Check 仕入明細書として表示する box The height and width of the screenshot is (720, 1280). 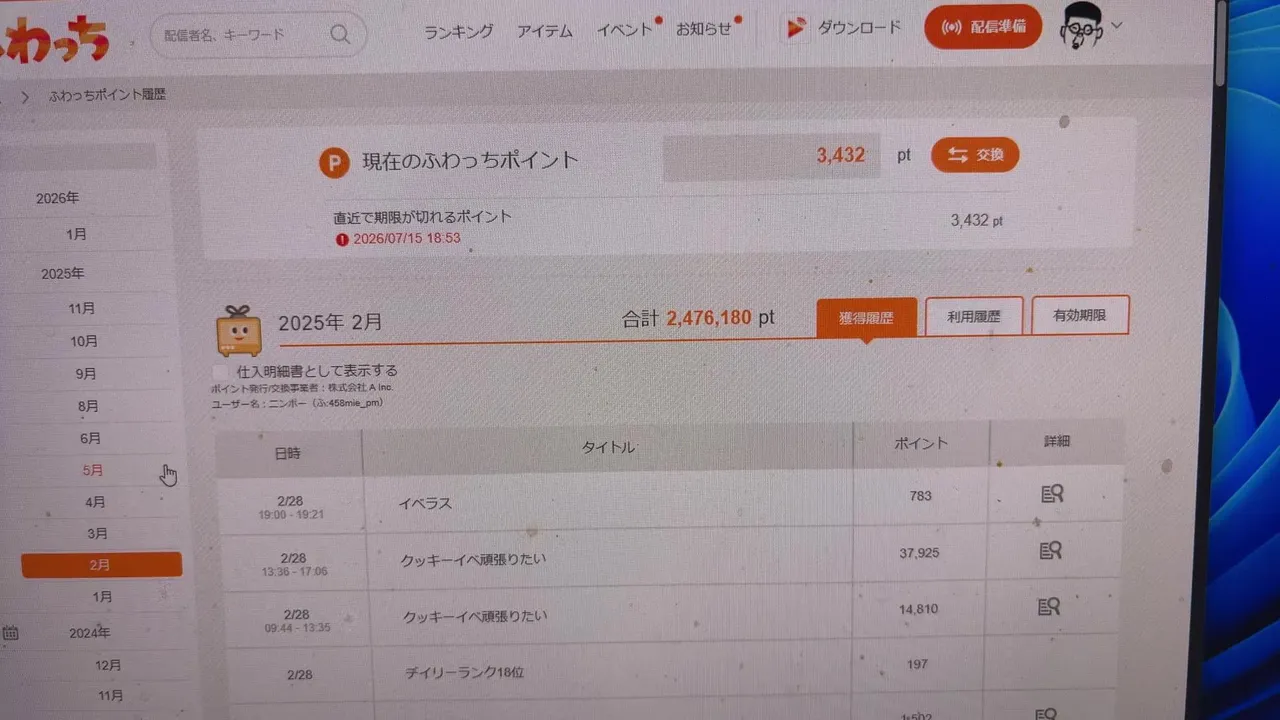(221, 371)
